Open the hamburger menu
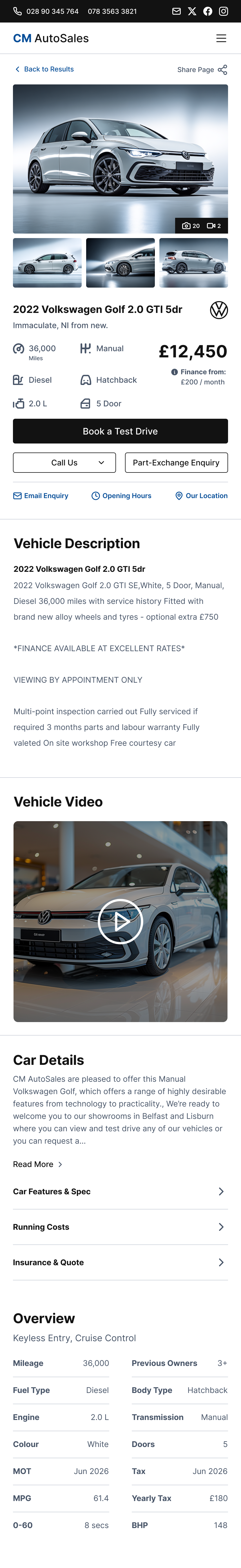Viewport: 241px width, 1568px height. click(x=221, y=38)
